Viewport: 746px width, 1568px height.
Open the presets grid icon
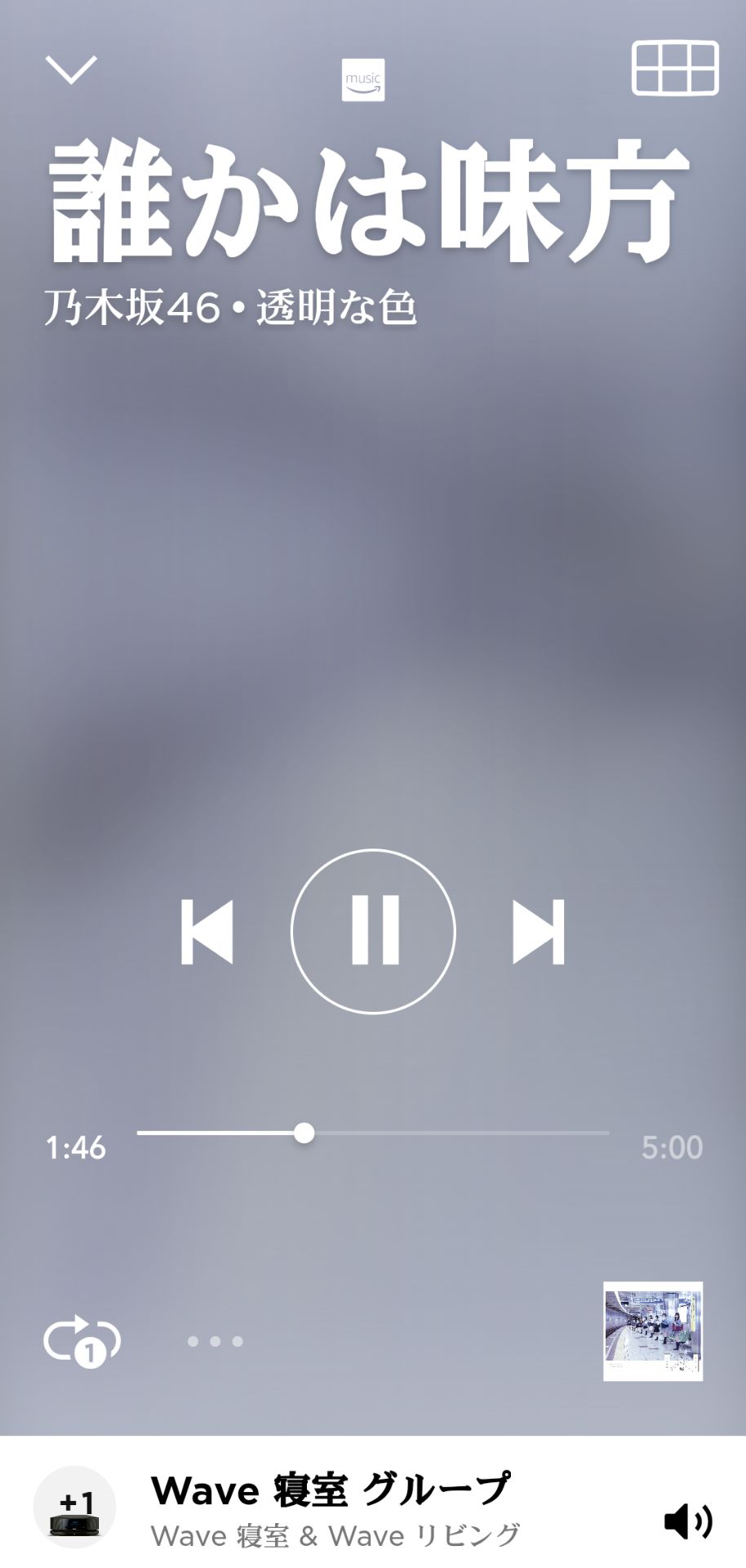coord(675,69)
